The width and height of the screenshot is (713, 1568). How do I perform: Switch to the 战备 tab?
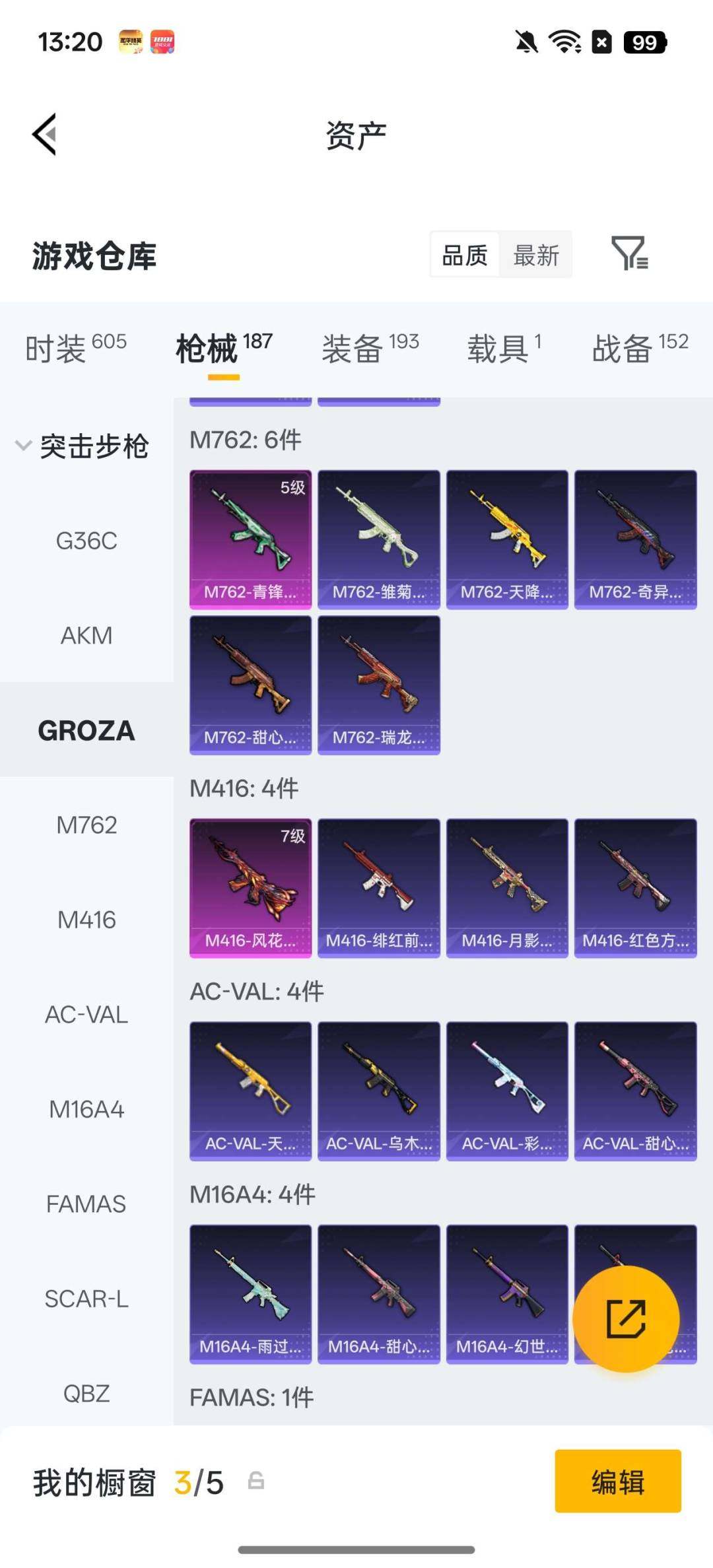point(639,348)
